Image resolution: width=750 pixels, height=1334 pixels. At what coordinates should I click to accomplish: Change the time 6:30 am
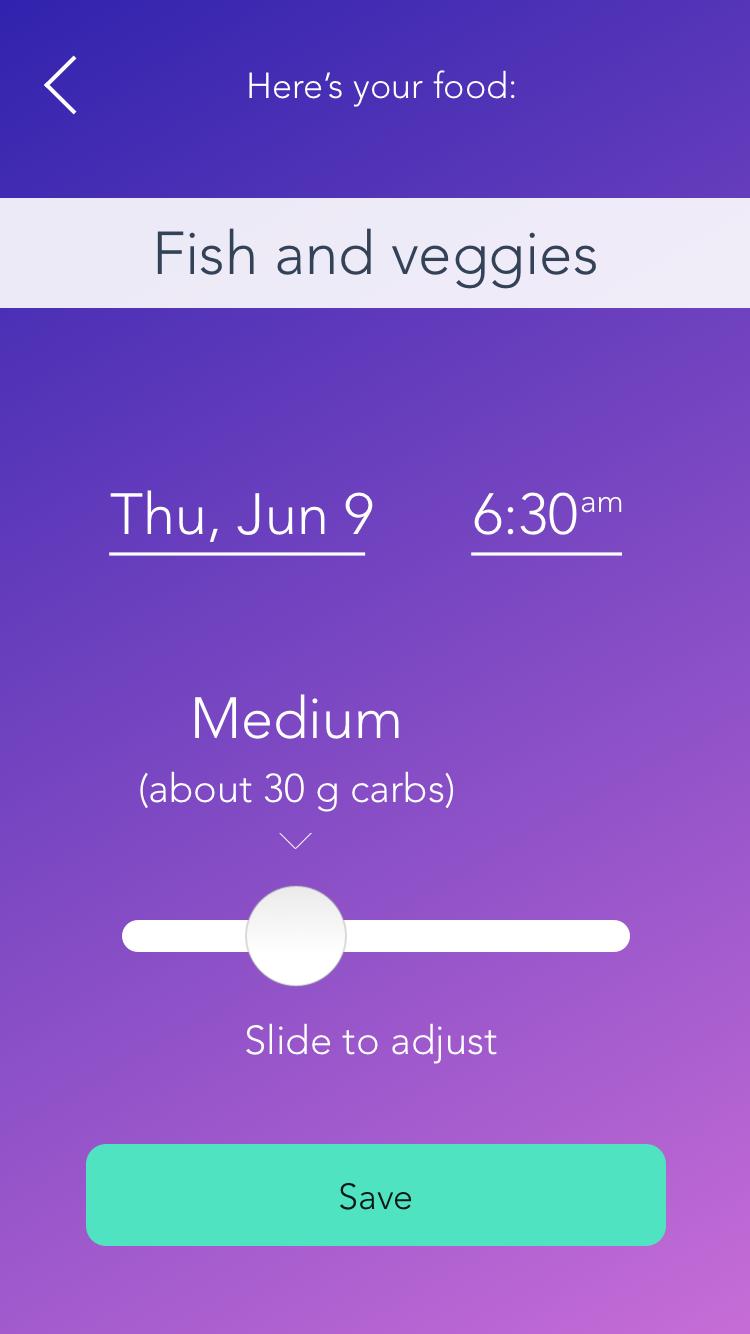point(546,516)
